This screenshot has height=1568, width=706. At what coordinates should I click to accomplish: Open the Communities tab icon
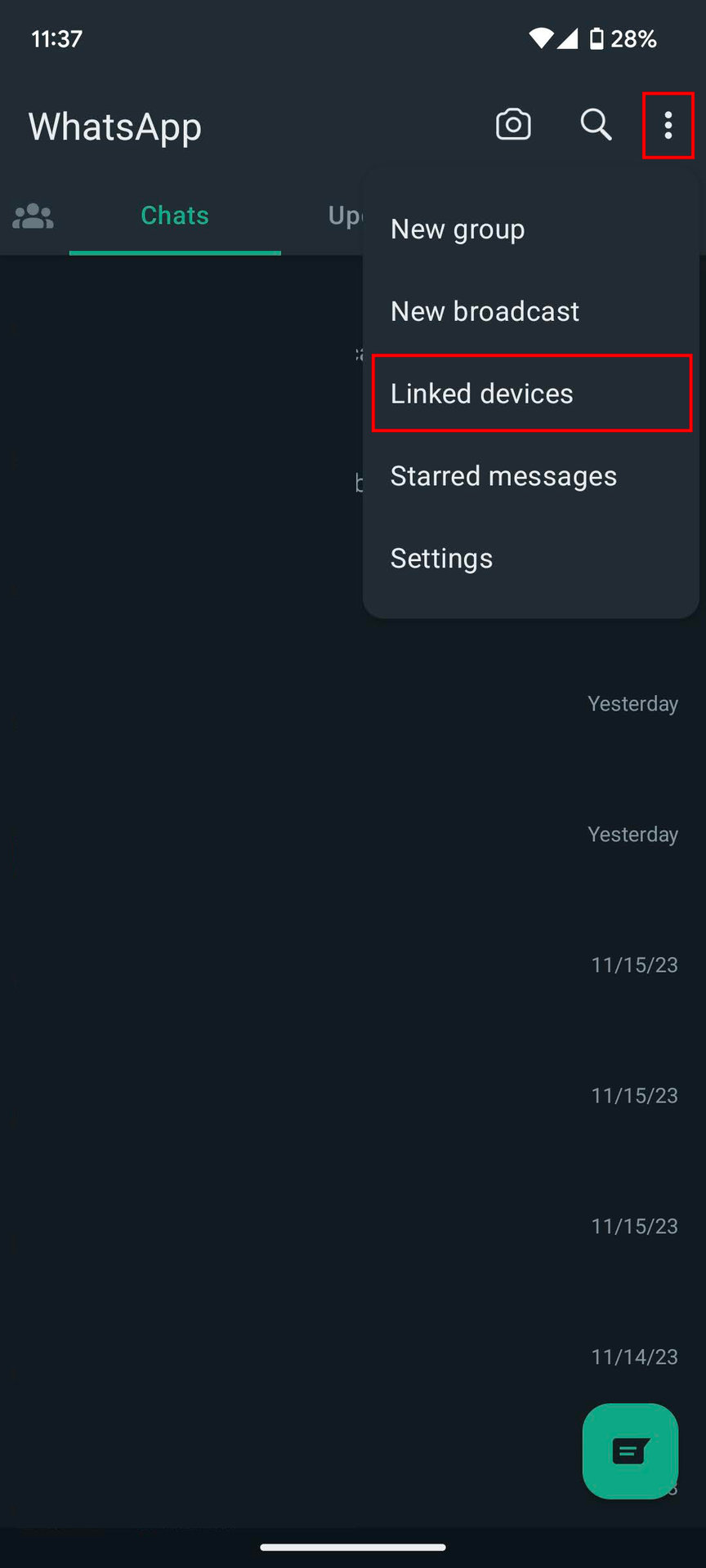coord(34,216)
